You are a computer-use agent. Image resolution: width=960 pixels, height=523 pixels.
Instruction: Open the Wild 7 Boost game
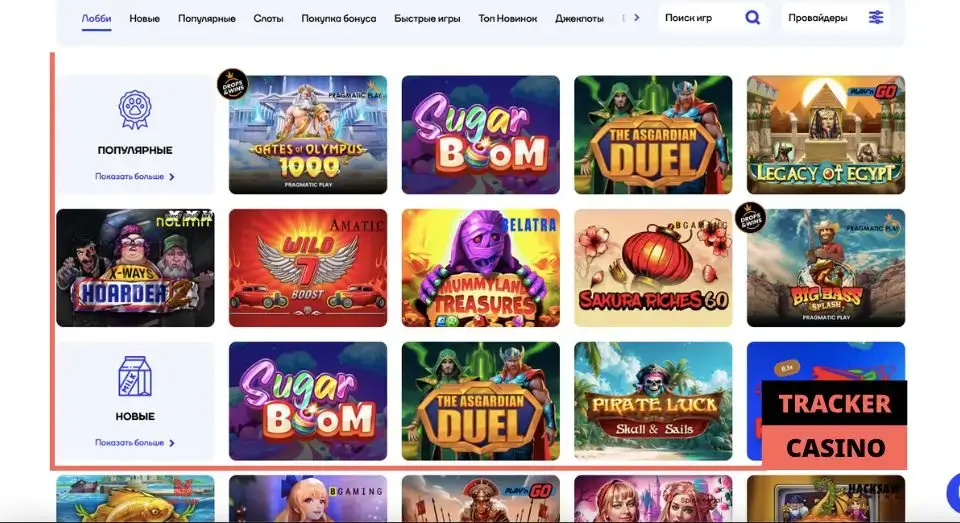(x=307, y=268)
